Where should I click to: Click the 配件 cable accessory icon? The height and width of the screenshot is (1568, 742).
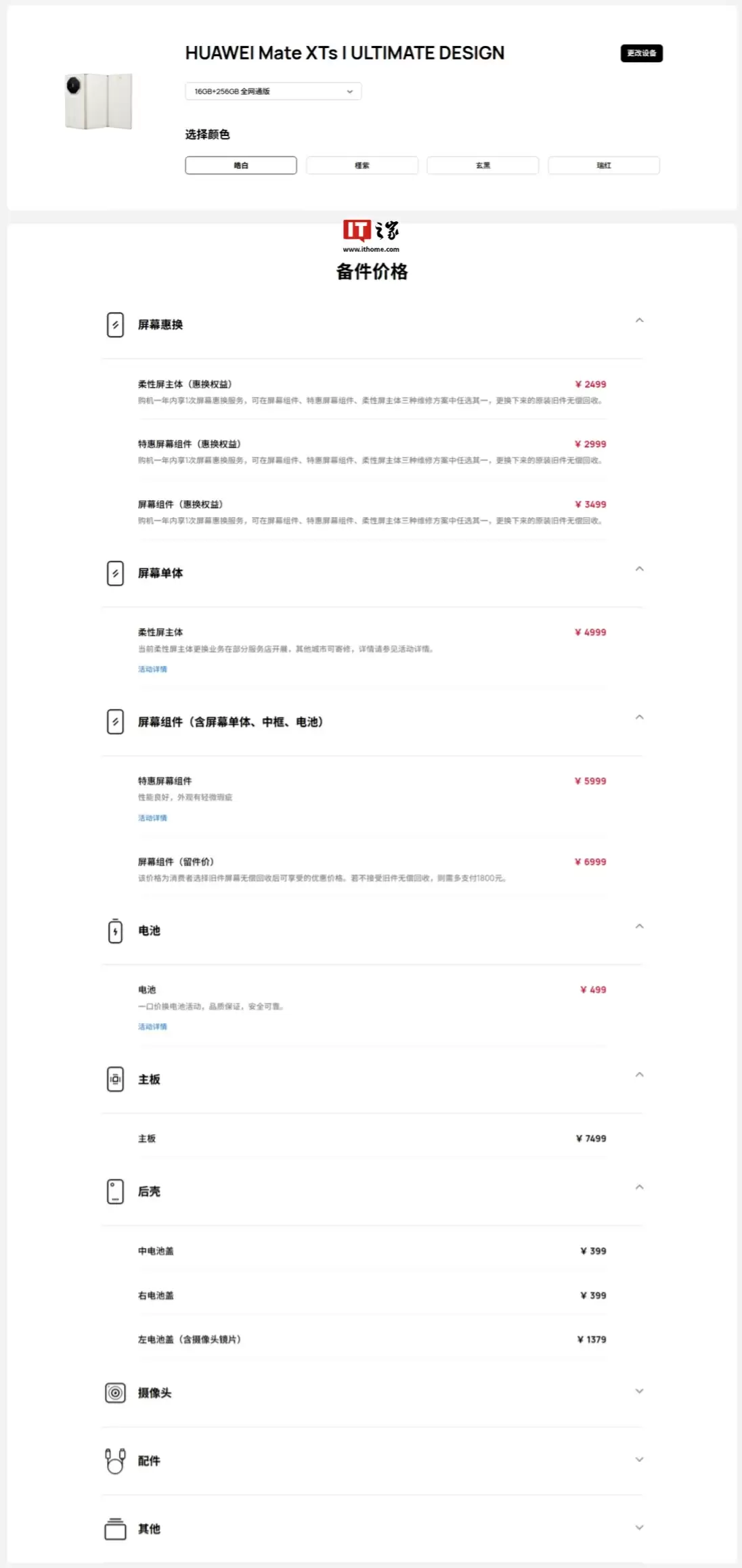pyautogui.click(x=115, y=1461)
